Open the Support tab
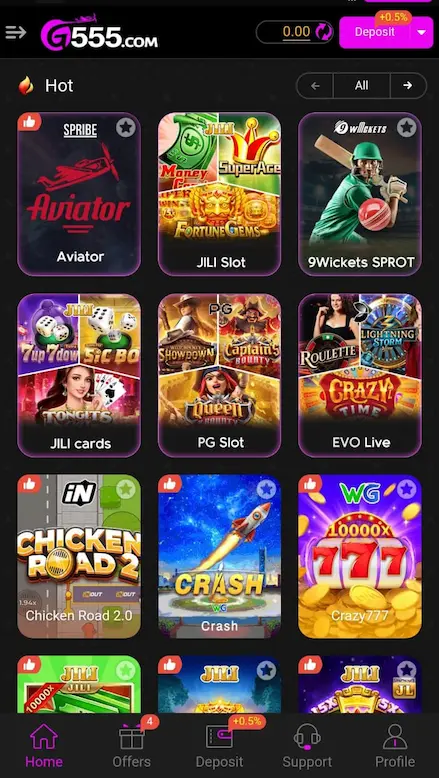The height and width of the screenshot is (778, 439). (308, 746)
